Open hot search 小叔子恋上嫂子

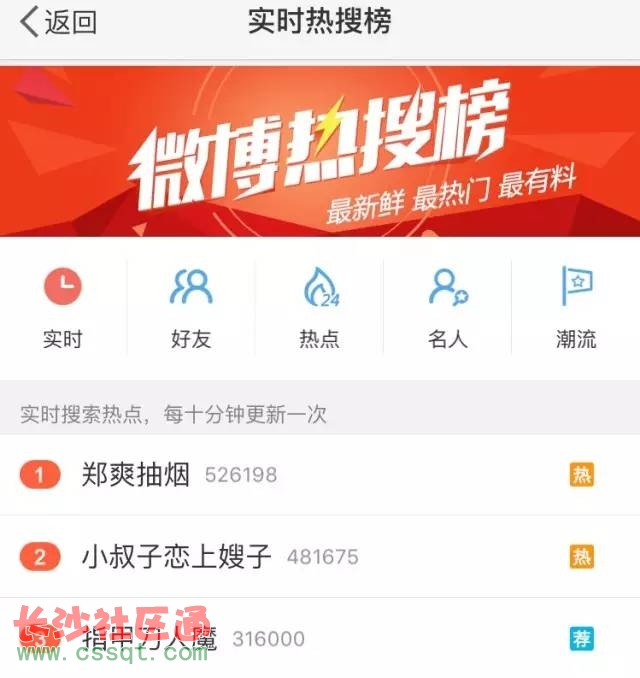coord(177,557)
